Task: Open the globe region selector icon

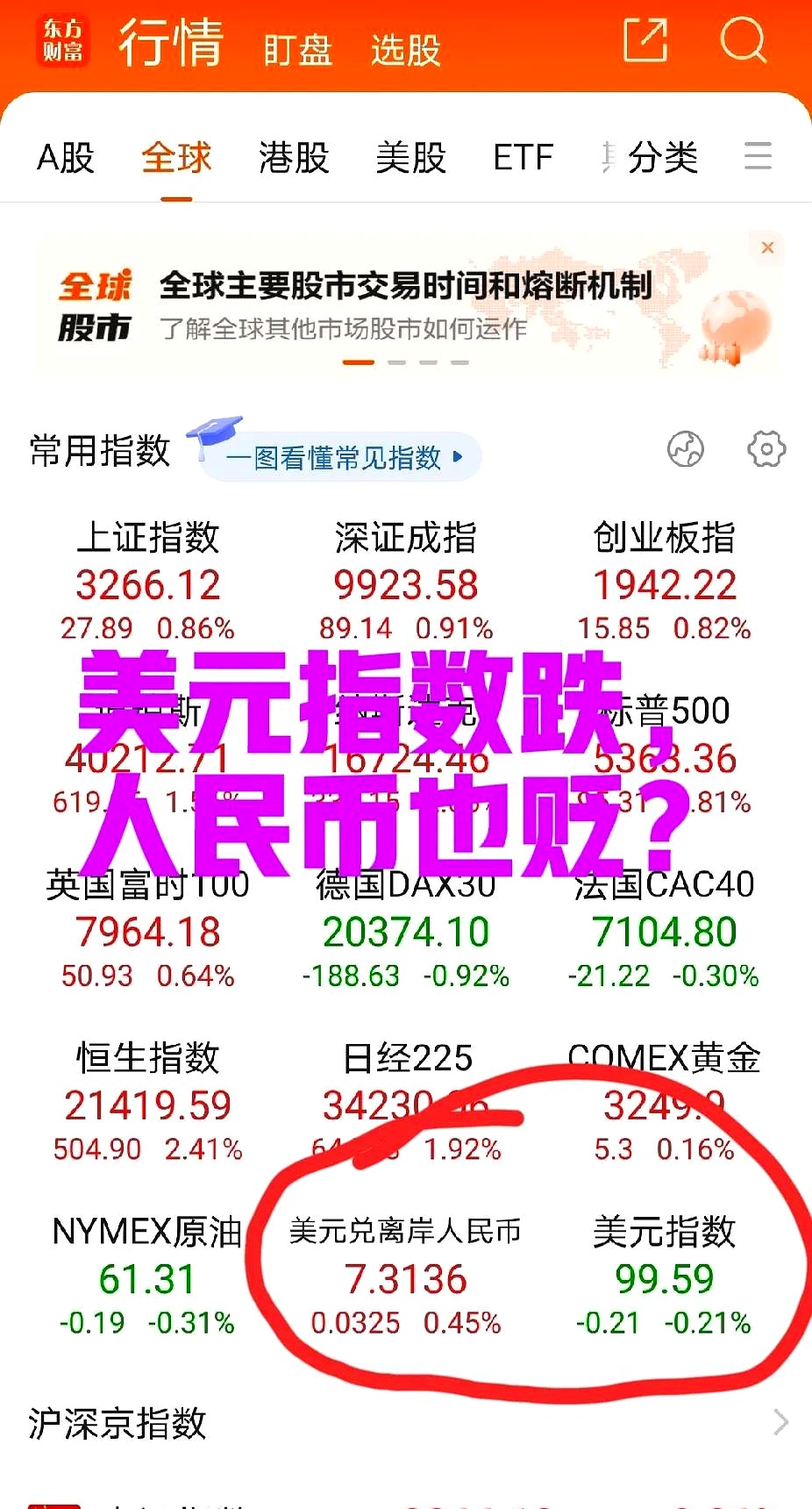Action: tap(685, 449)
